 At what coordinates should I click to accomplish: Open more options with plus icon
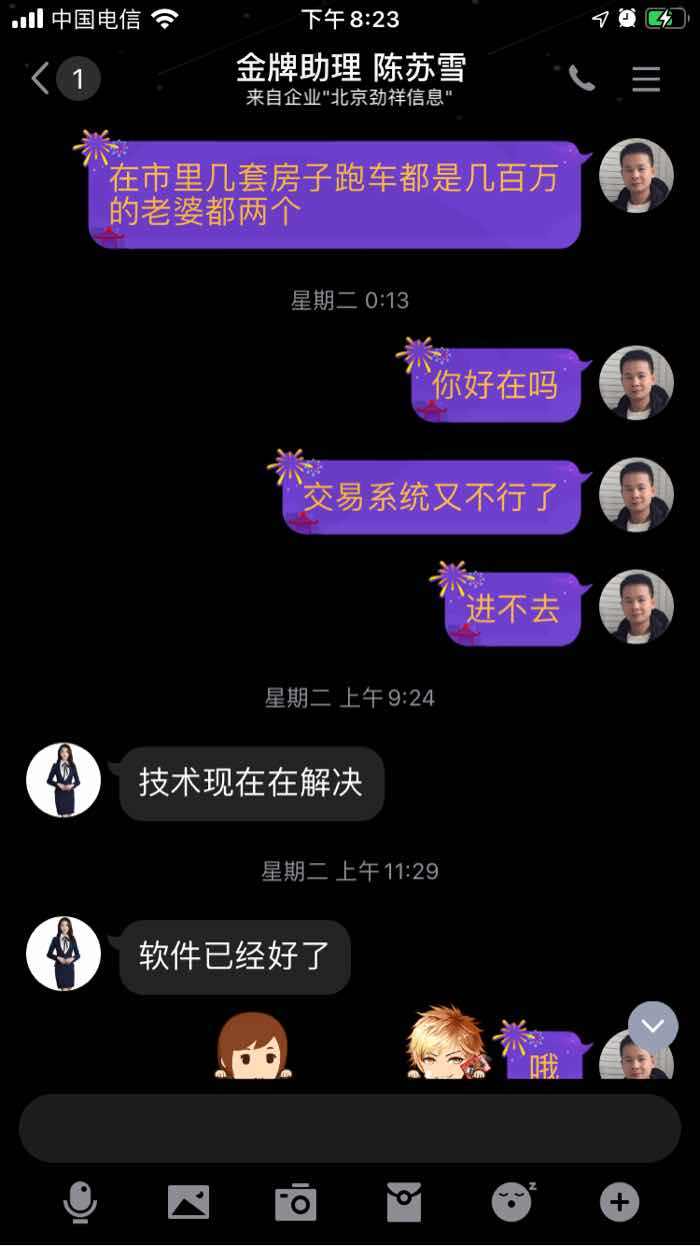[x=620, y=1201]
